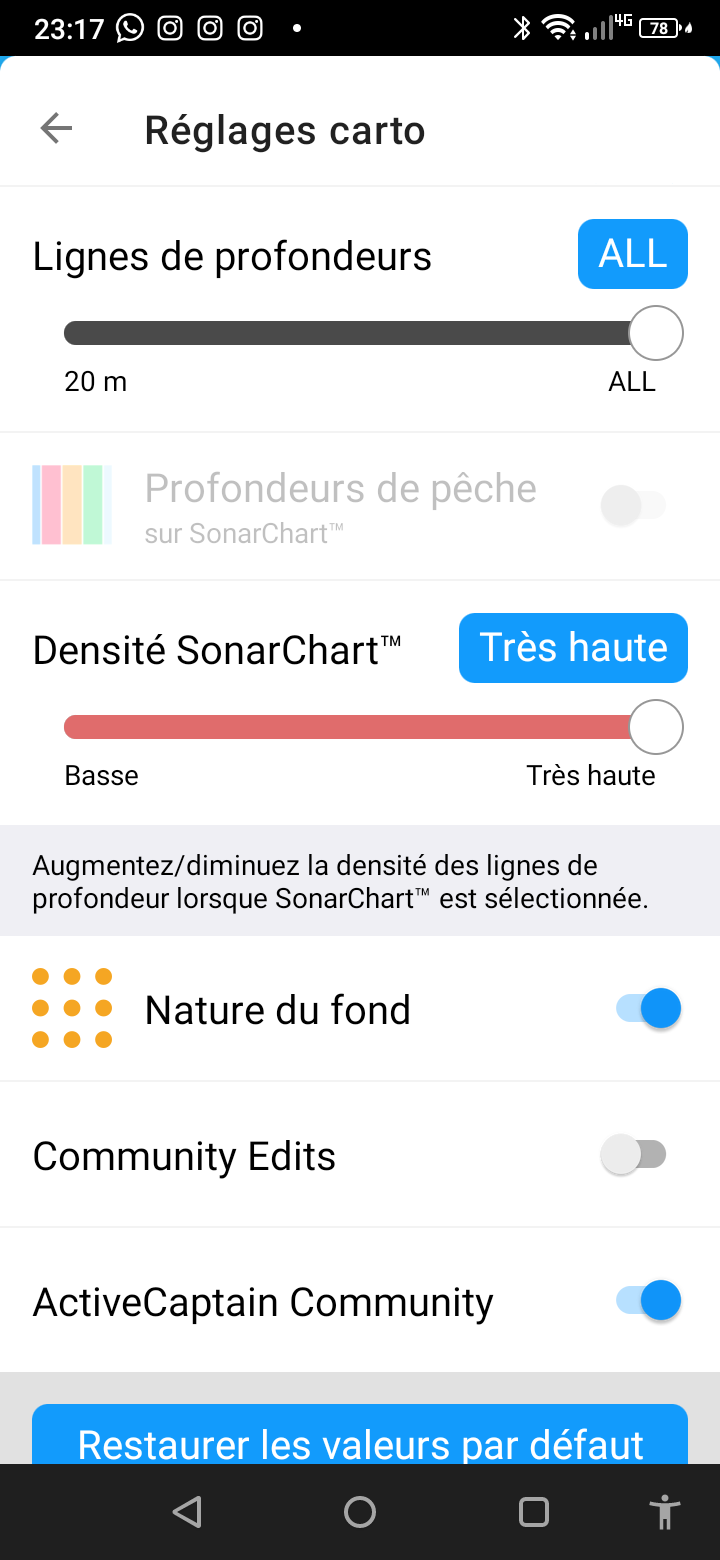Image resolution: width=720 pixels, height=1560 pixels.
Task: Turn off ActiveCaptain Community
Action: [x=648, y=1301]
